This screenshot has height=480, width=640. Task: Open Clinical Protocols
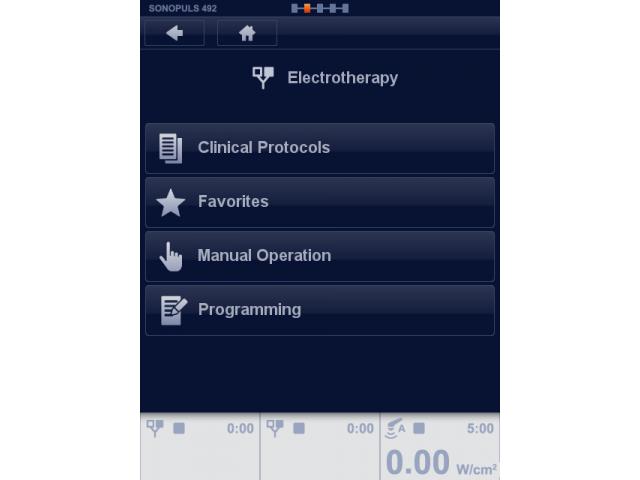click(x=320, y=148)
